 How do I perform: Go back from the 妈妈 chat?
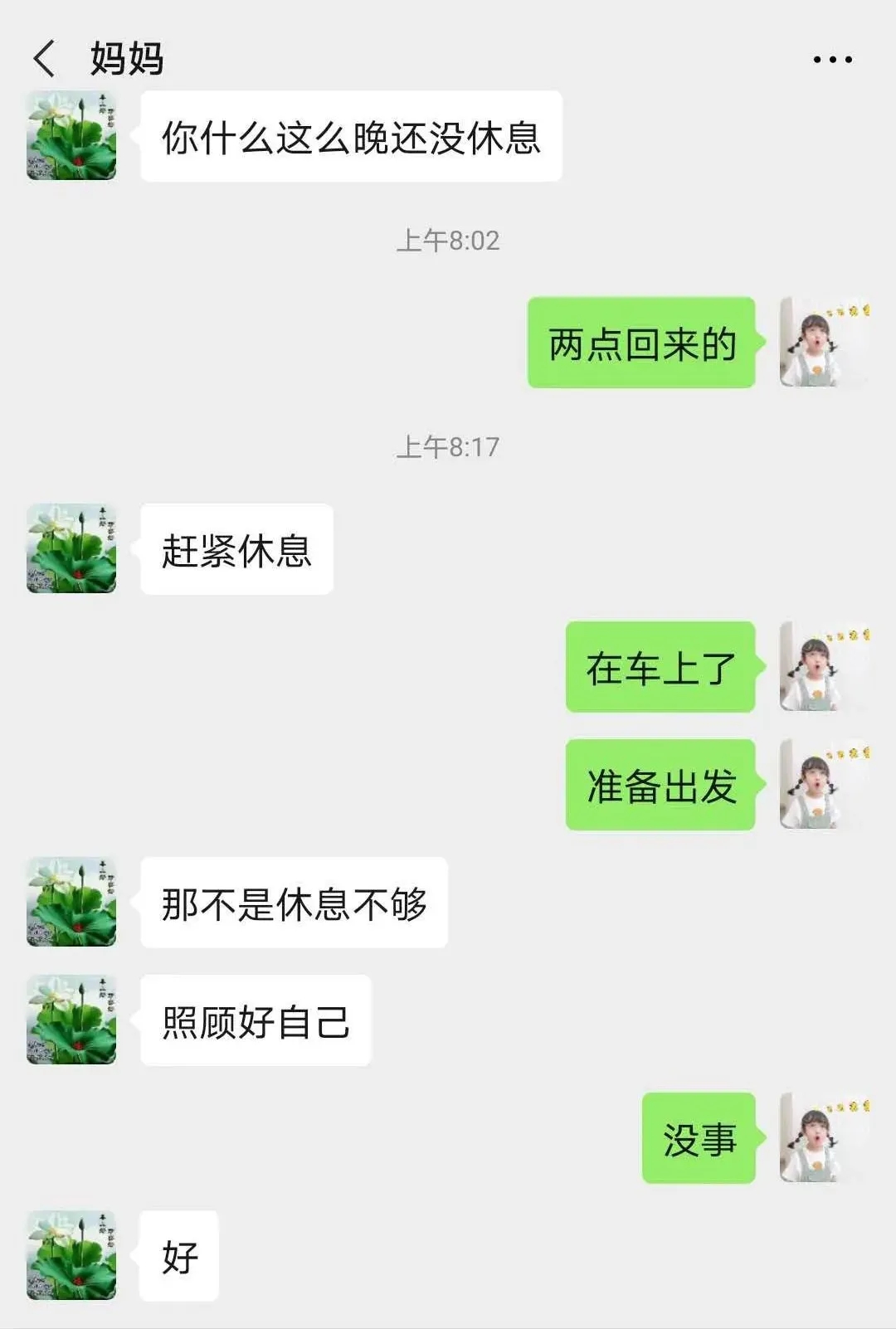pyautogui.click(x=44, y=59)
